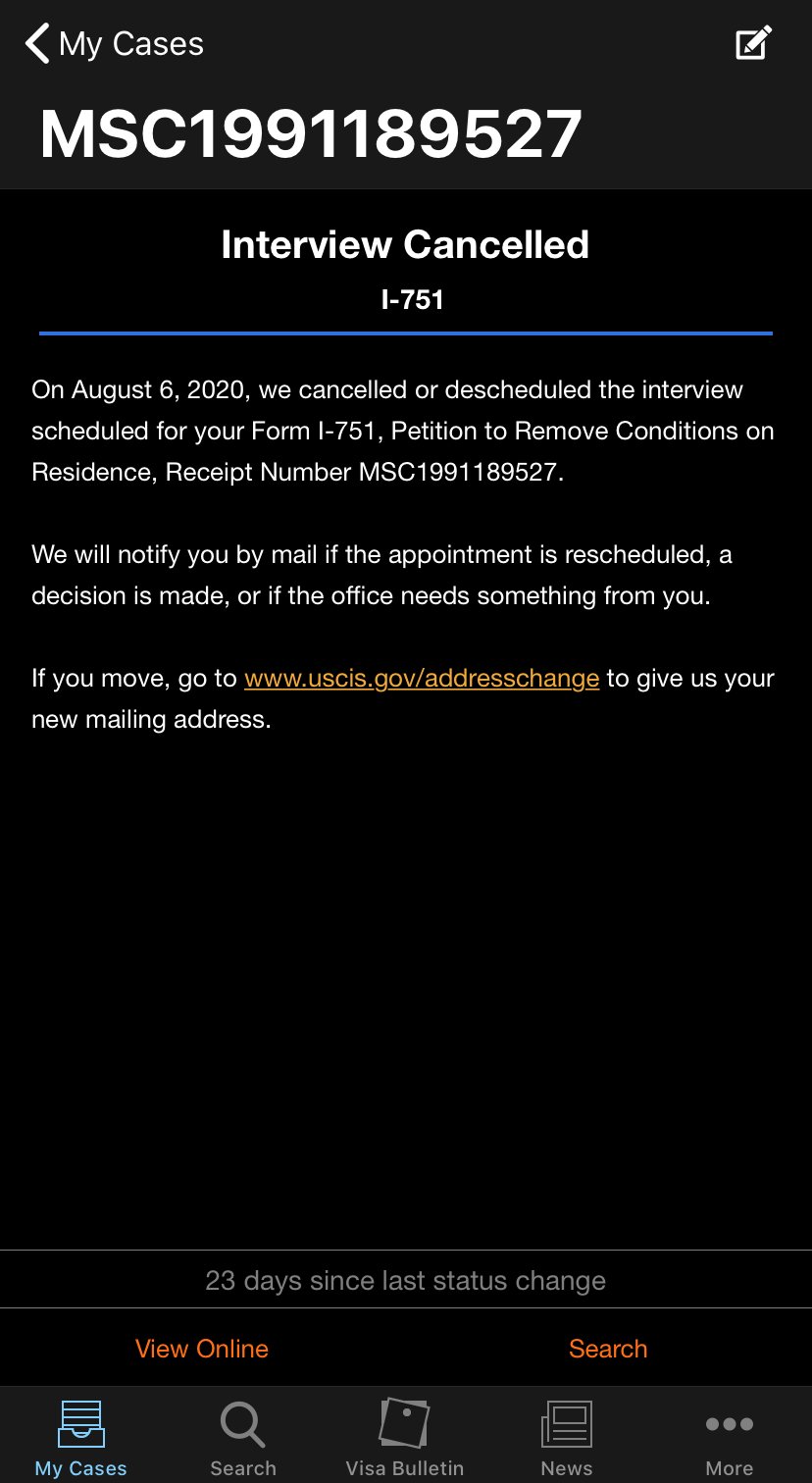Tap the orange Search button
The width and height of the screenshot is (812, 1483).
pos(608,1349)
